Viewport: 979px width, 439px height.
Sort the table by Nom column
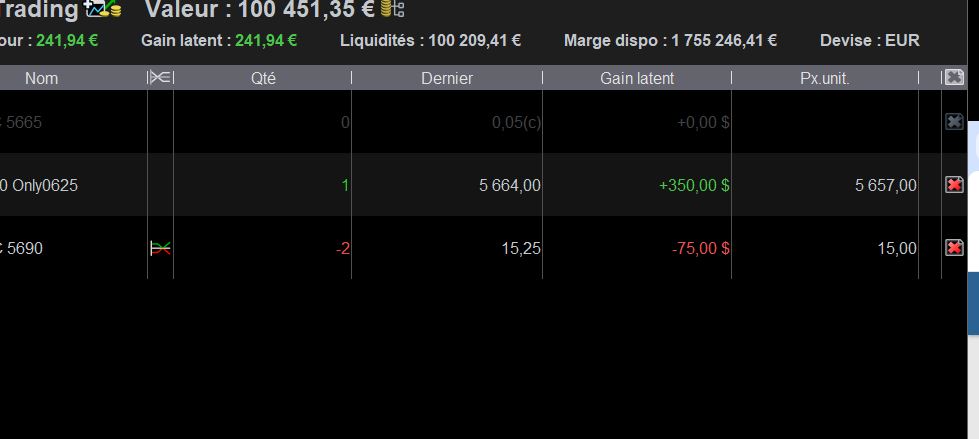click(x=42, y=78)
